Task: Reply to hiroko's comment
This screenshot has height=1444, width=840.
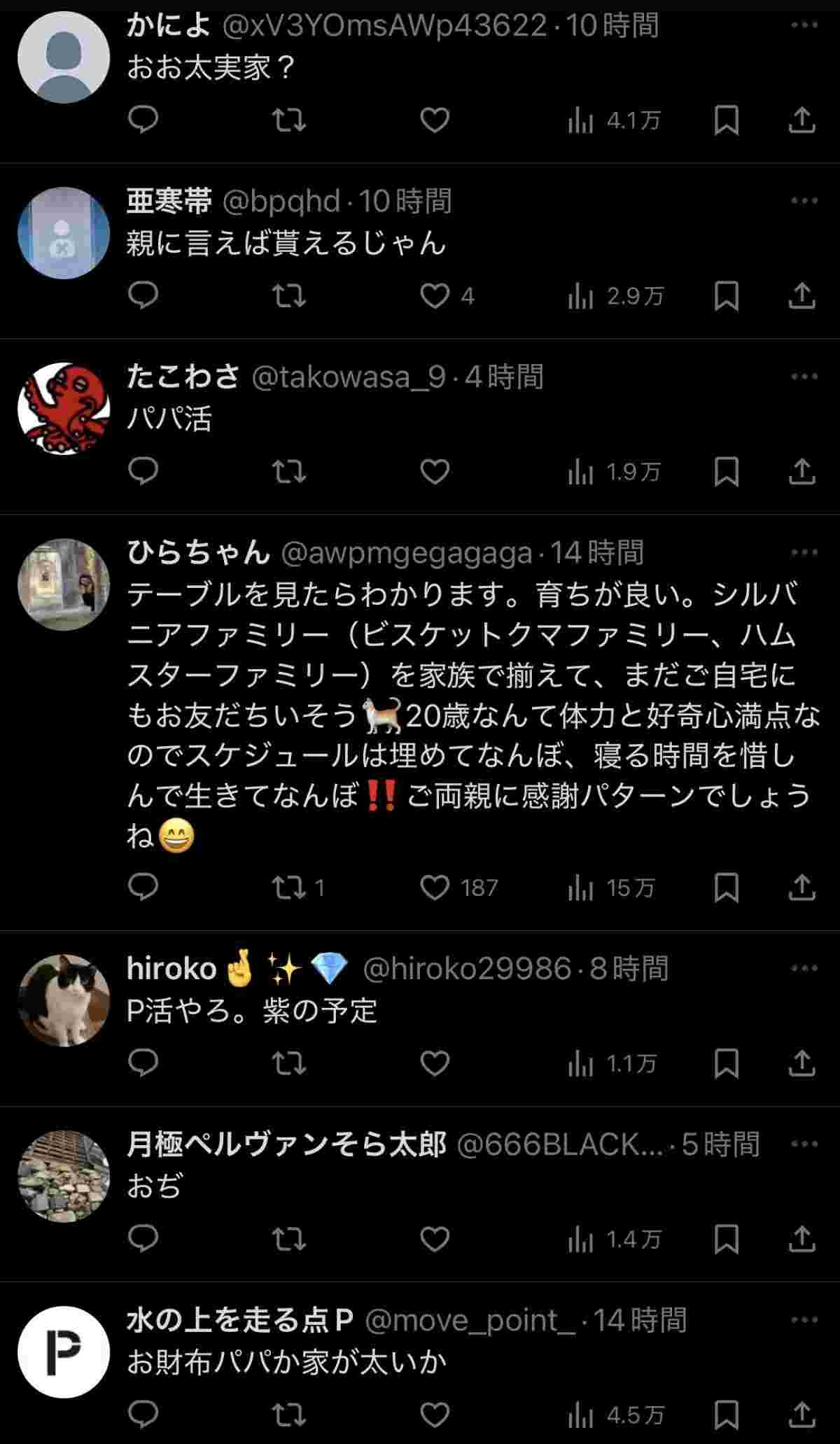Action: pos(143,1063)
